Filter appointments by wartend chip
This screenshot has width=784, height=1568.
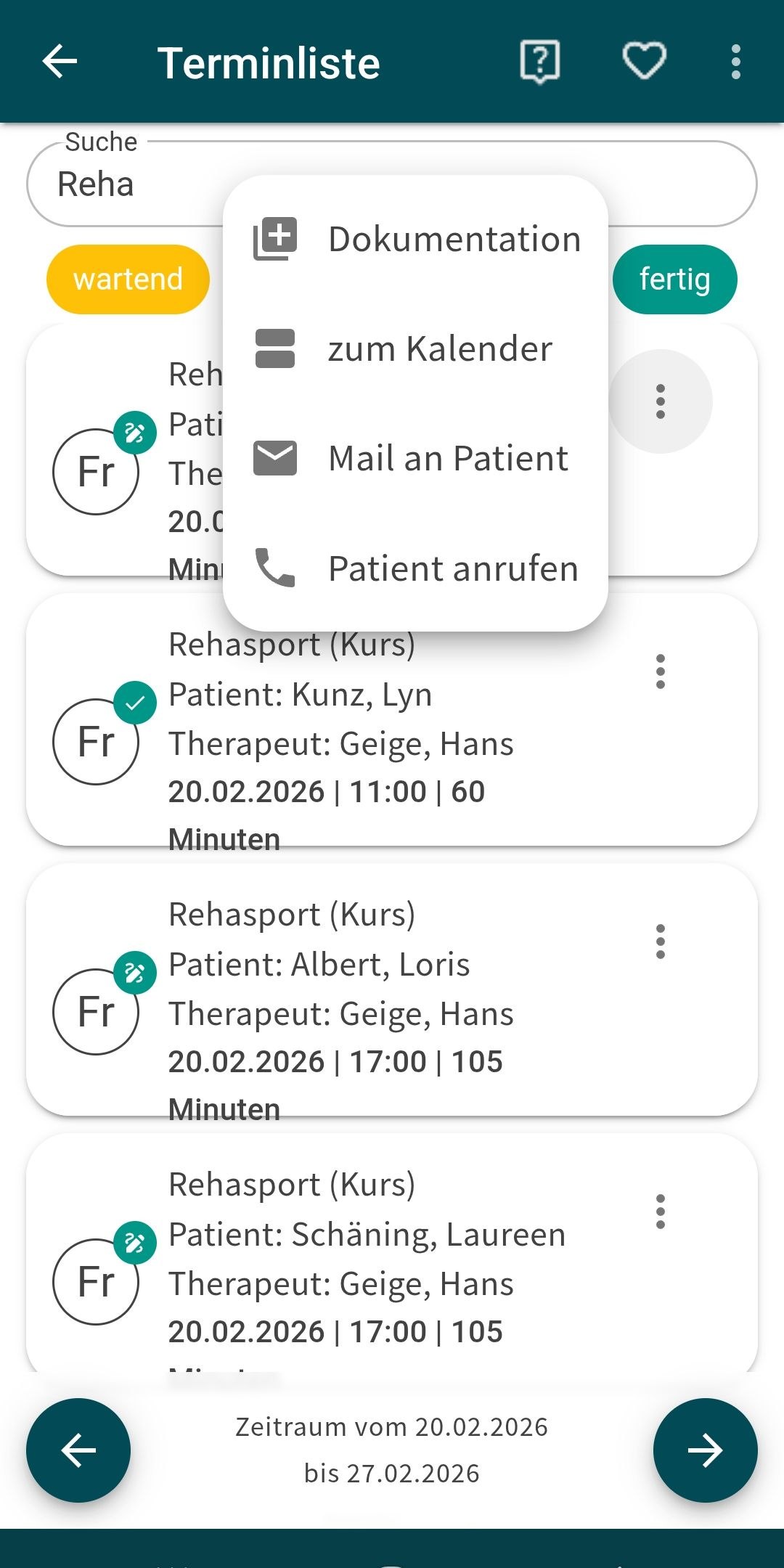pyautogui.click(x=128, y=279)
